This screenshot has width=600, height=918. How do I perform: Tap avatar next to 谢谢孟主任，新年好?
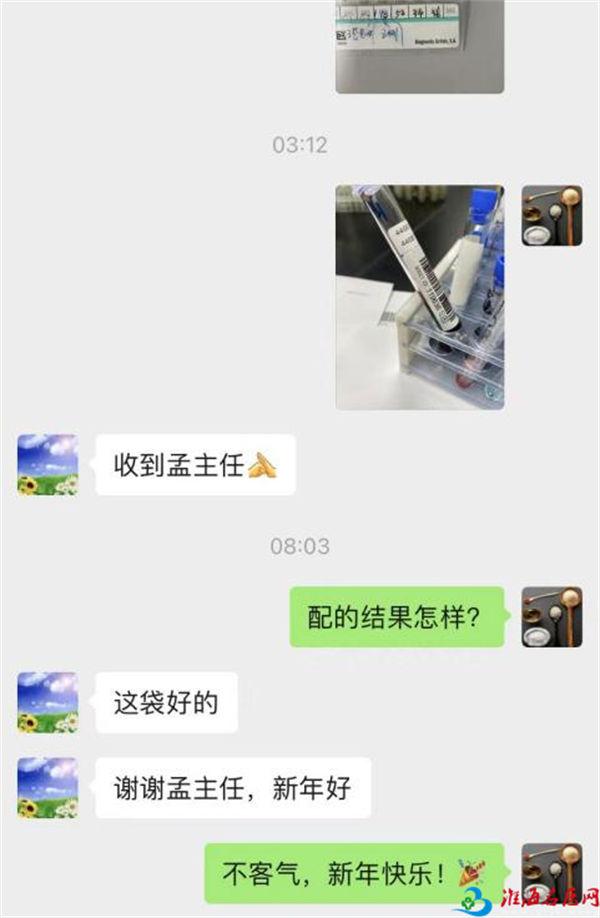tap(47, 788)
